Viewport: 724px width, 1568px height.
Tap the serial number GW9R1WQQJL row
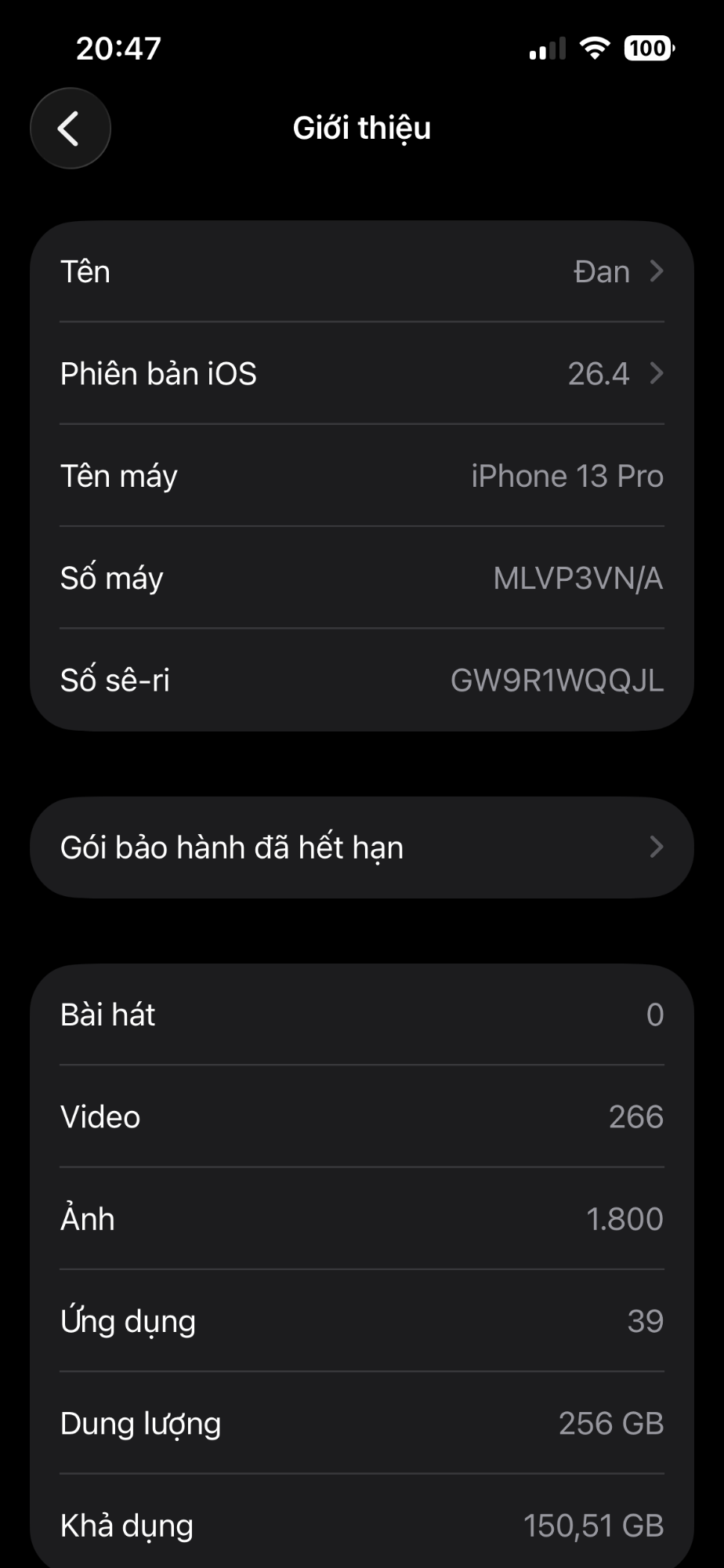tap(362, 681)
